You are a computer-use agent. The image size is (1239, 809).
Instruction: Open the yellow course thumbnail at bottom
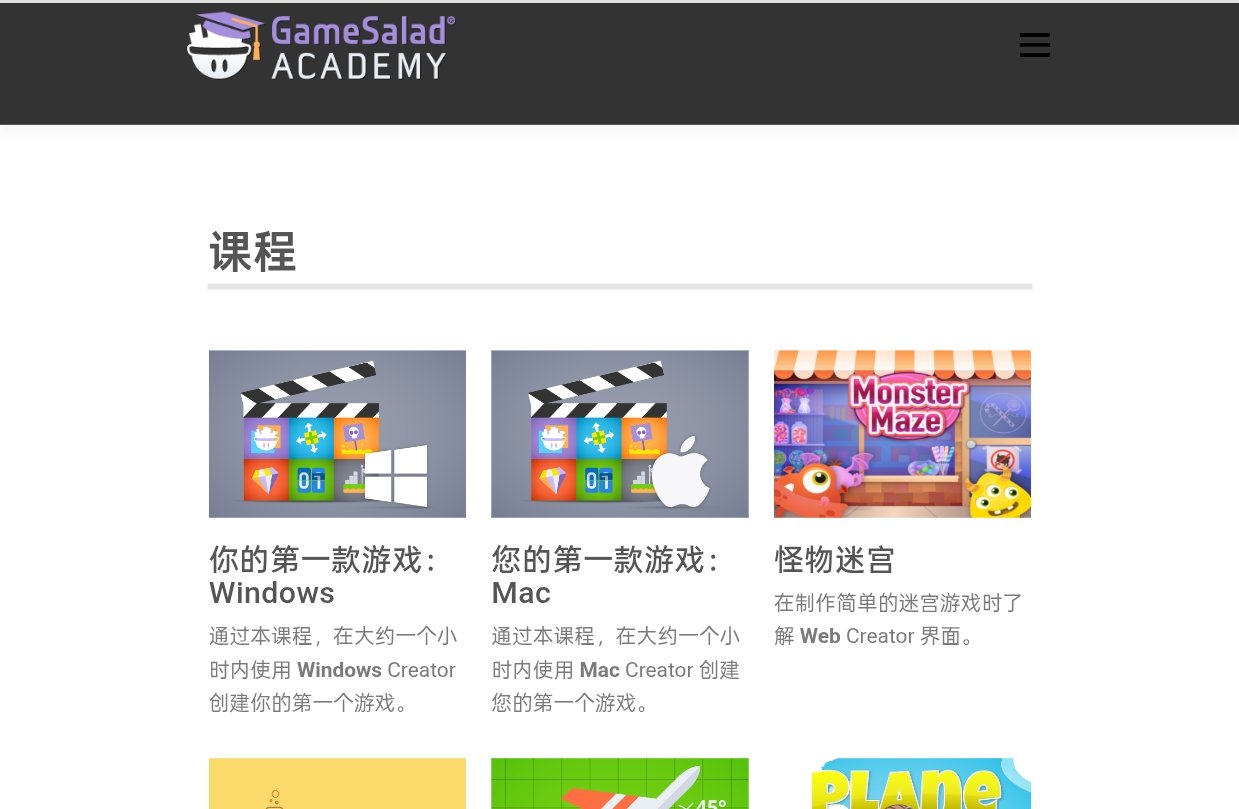pos(337,784)
